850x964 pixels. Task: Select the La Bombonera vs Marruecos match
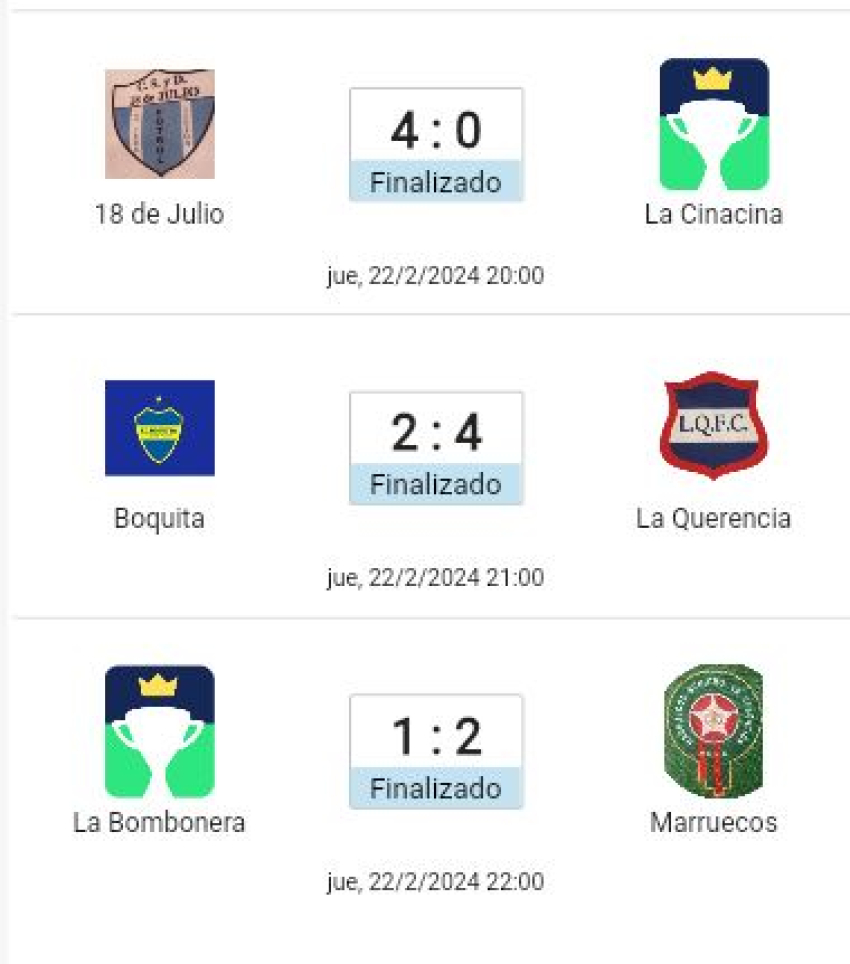click(x=436, y=751)
